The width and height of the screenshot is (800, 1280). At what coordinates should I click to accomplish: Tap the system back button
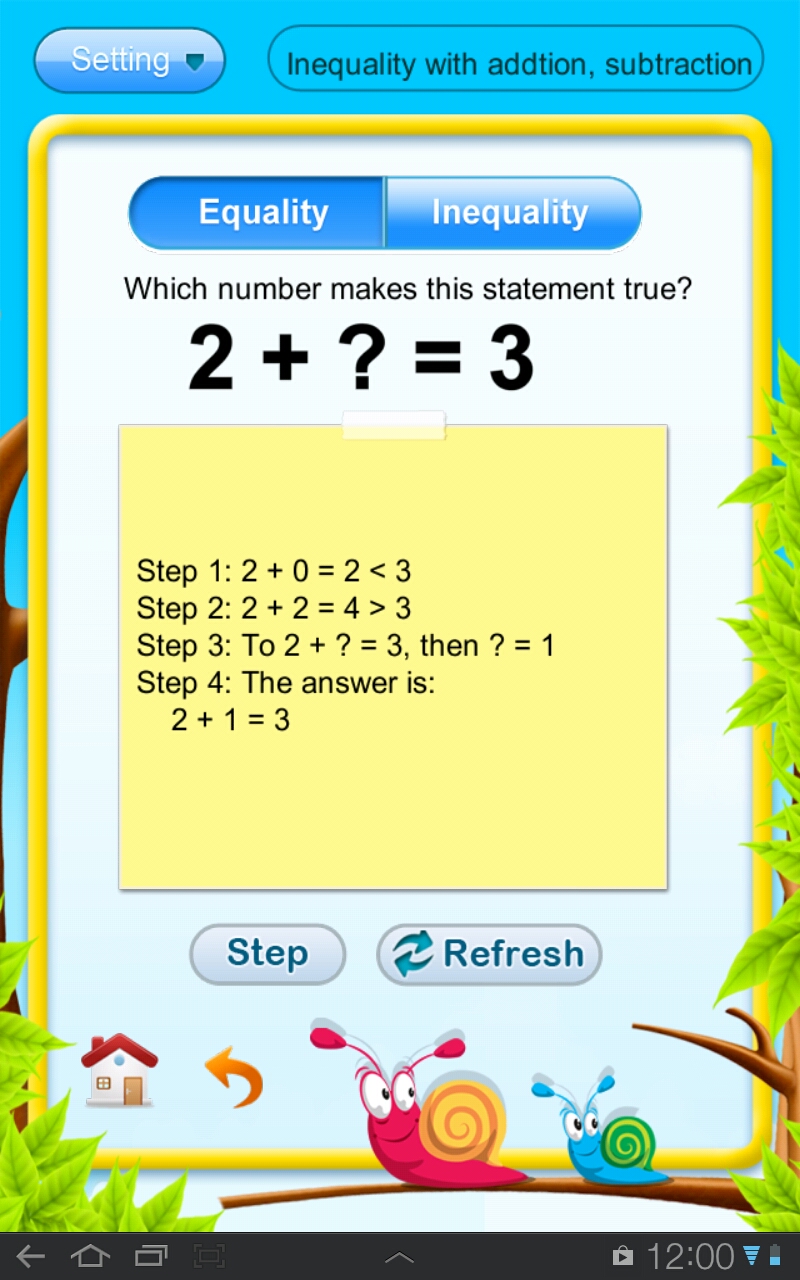(x=31, y=1256)
